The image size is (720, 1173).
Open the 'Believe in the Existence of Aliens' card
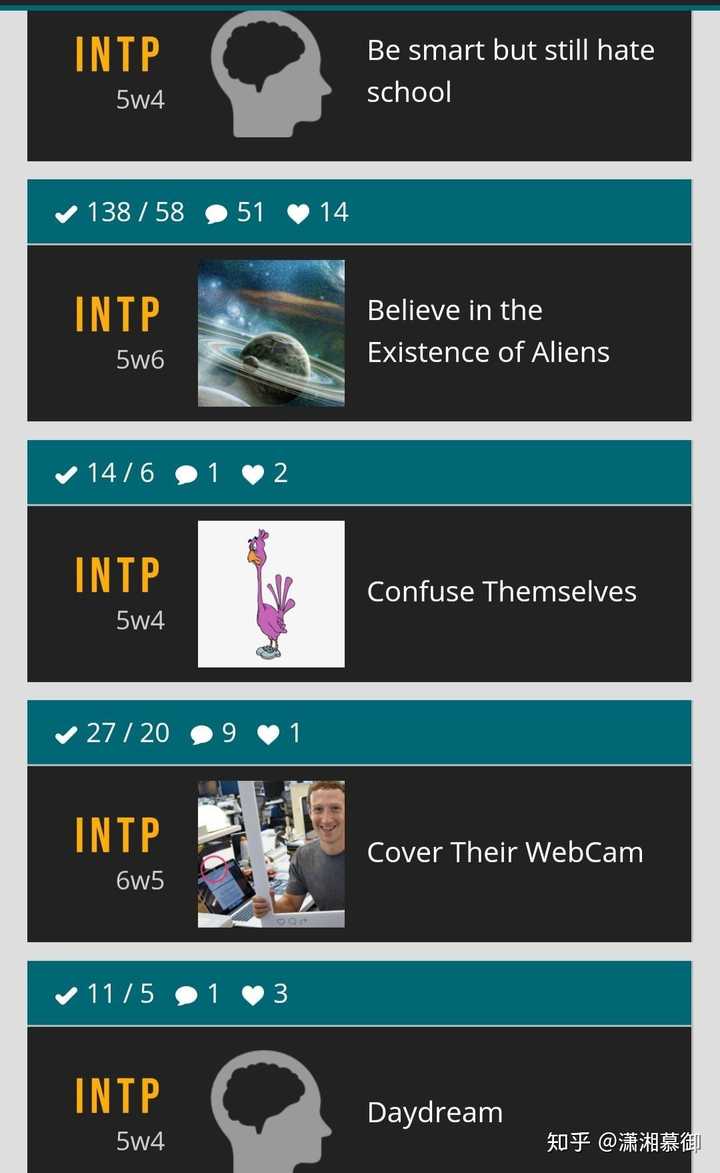pyautogui.click(x=488, y=331)
